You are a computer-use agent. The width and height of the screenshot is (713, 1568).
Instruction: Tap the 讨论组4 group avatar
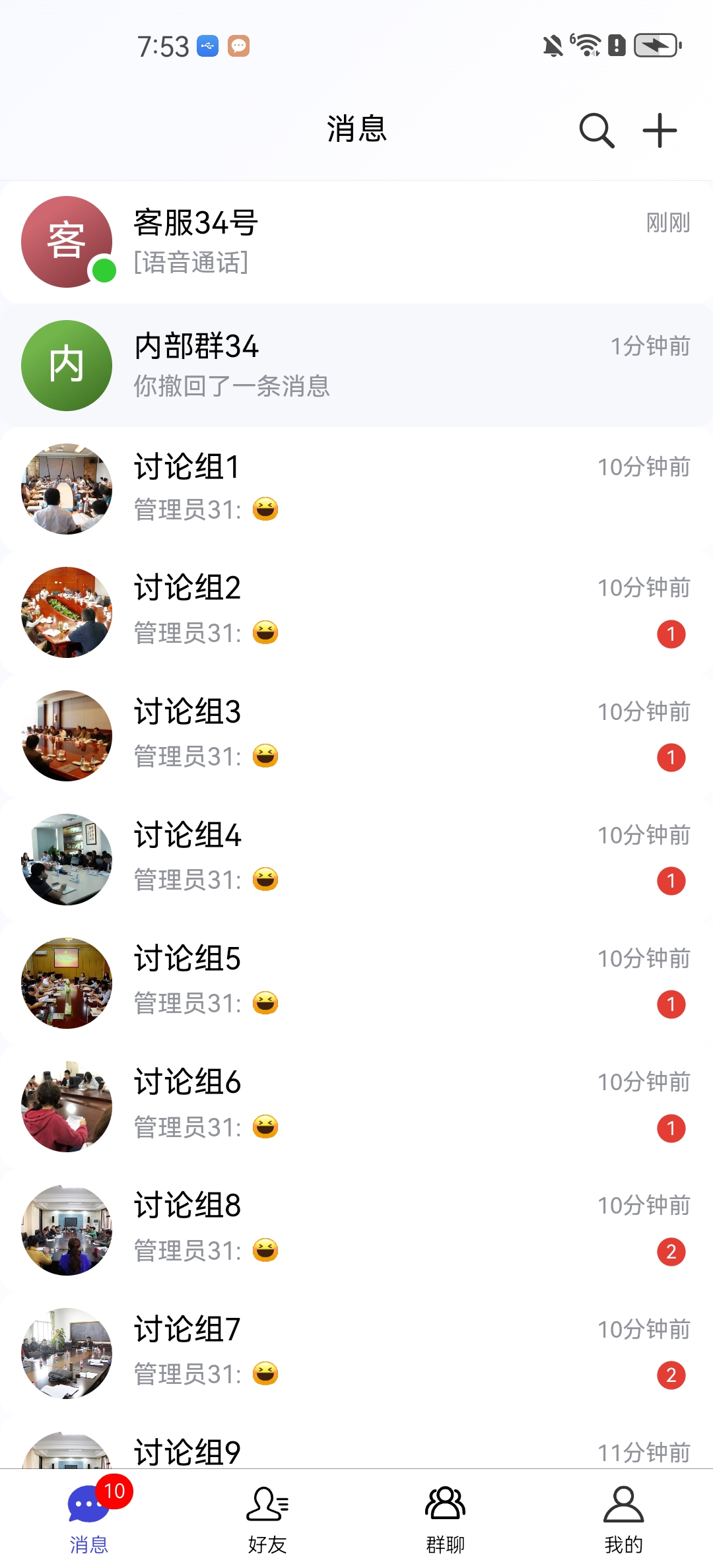coord(66,859)
